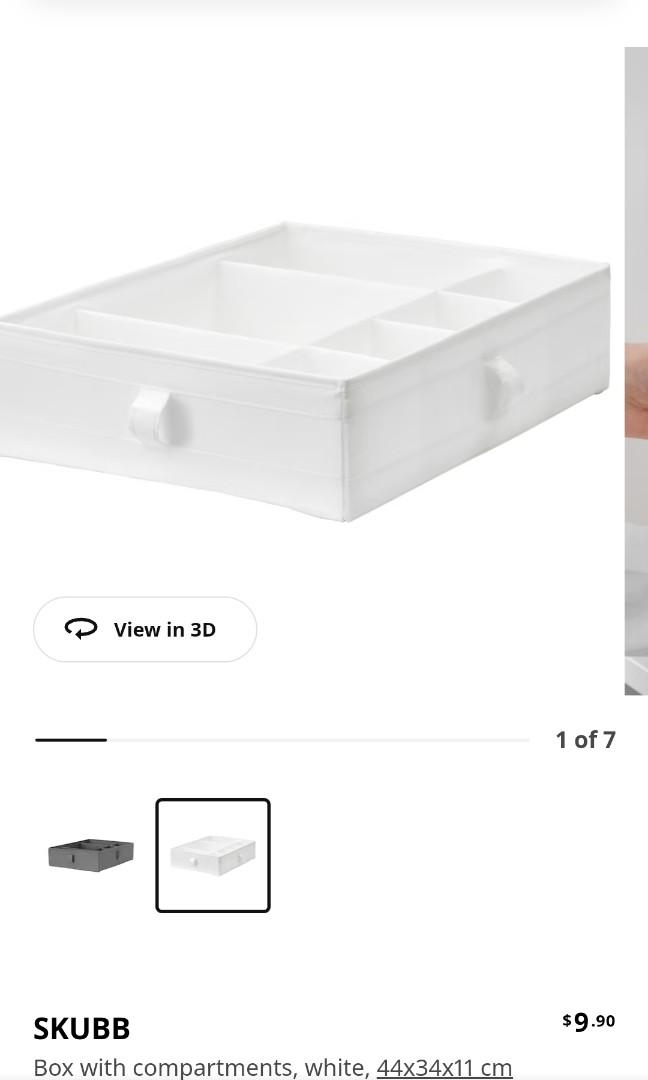Select the white color variant thumbnail
The width and height of the screenshot is (648, 1080).
[x=213, y=855]
